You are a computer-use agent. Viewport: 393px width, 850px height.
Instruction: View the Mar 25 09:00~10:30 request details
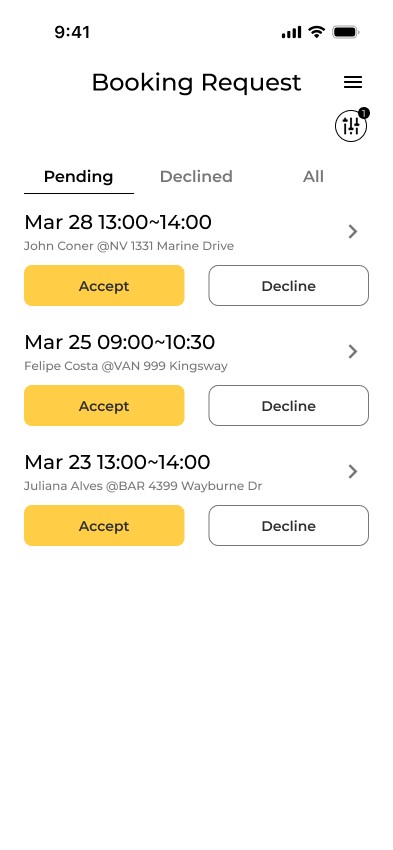pyautogui.click(x=353, y=352)
